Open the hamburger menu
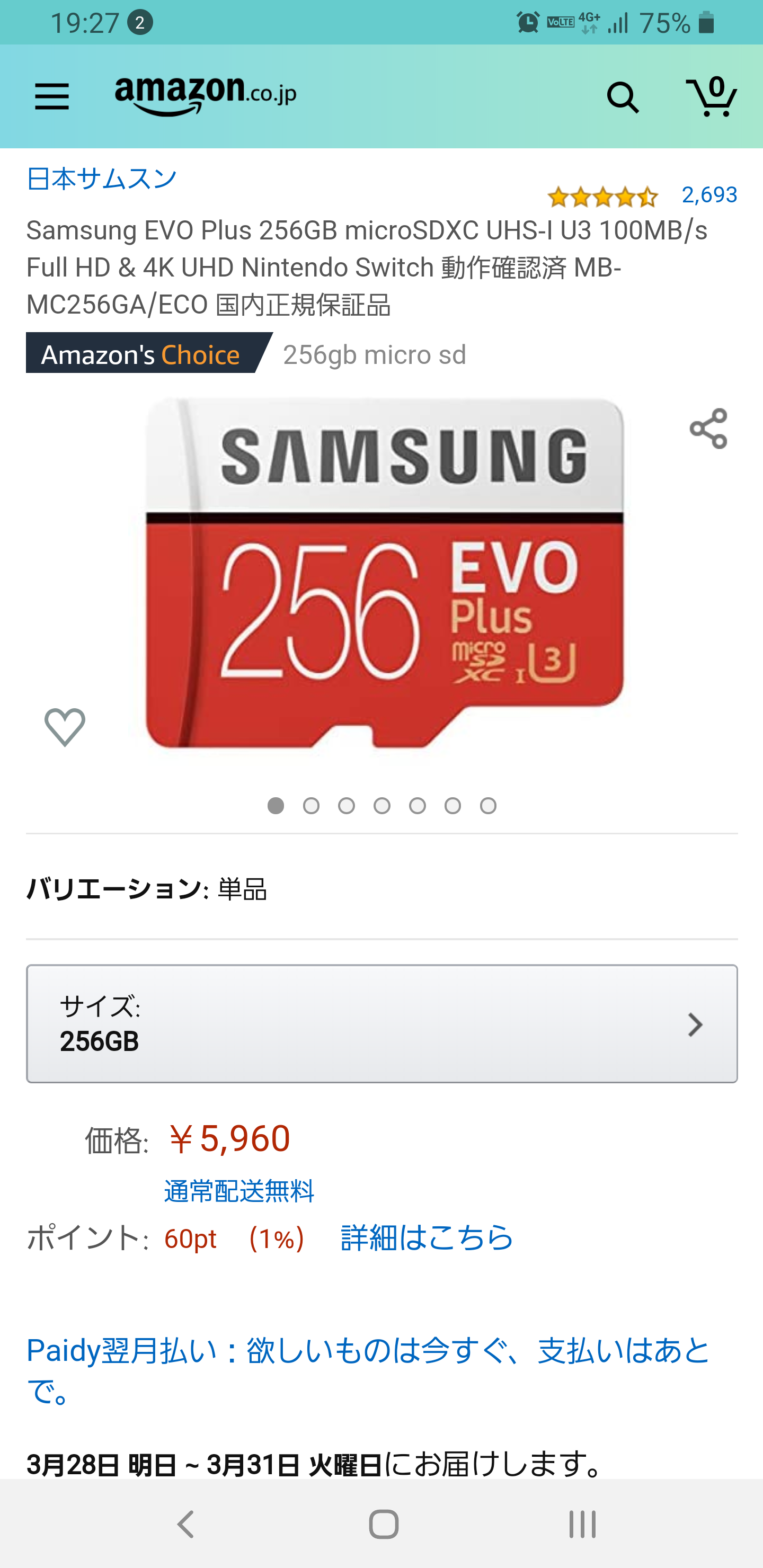The image size is (763, 1568). point(52,97)
